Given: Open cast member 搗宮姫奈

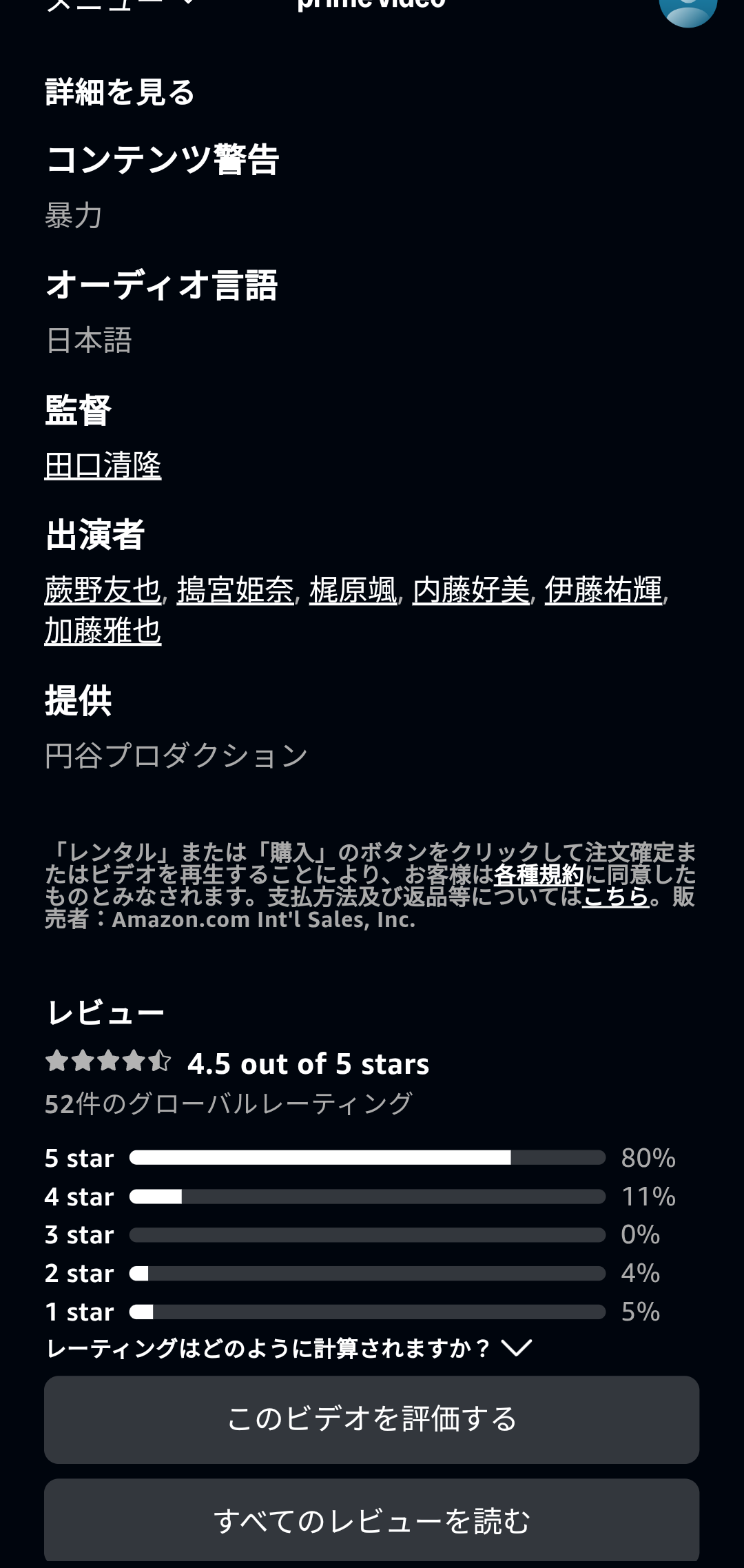Looking at the screenshot, I should coord(236,591).
